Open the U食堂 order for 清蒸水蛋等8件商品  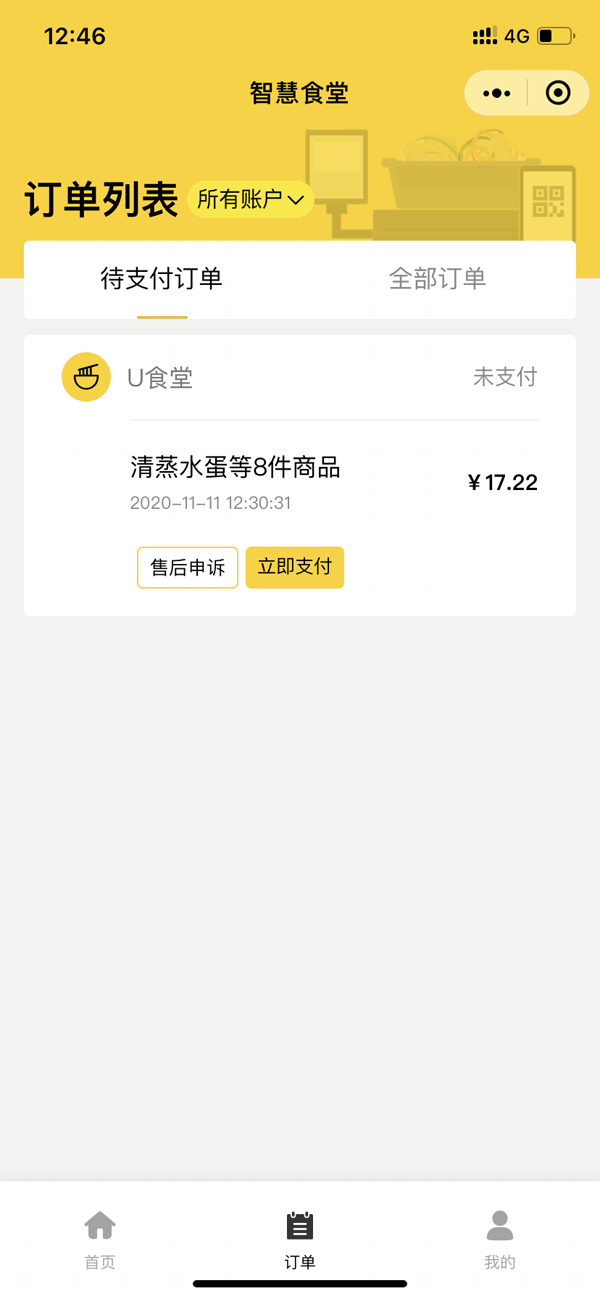coord(300,482)
